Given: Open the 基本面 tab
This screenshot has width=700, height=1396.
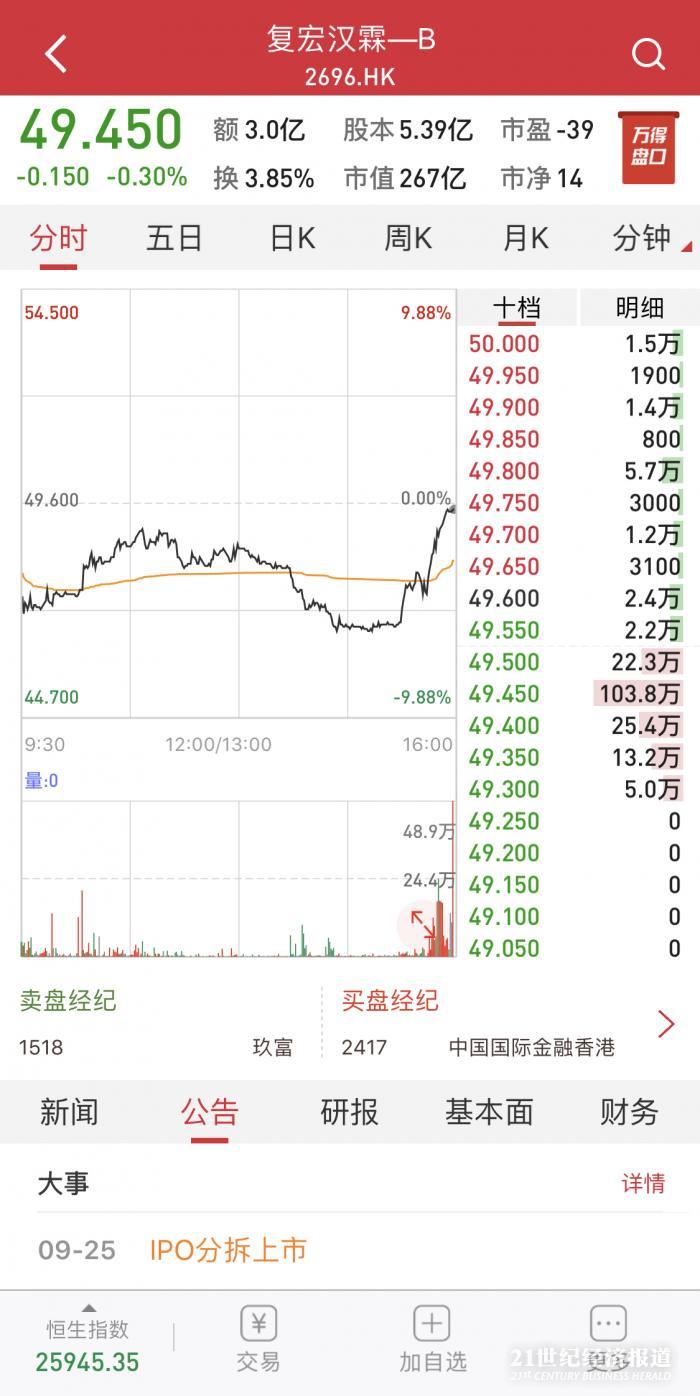Looking at the screenshot, I should point(489,1111).
